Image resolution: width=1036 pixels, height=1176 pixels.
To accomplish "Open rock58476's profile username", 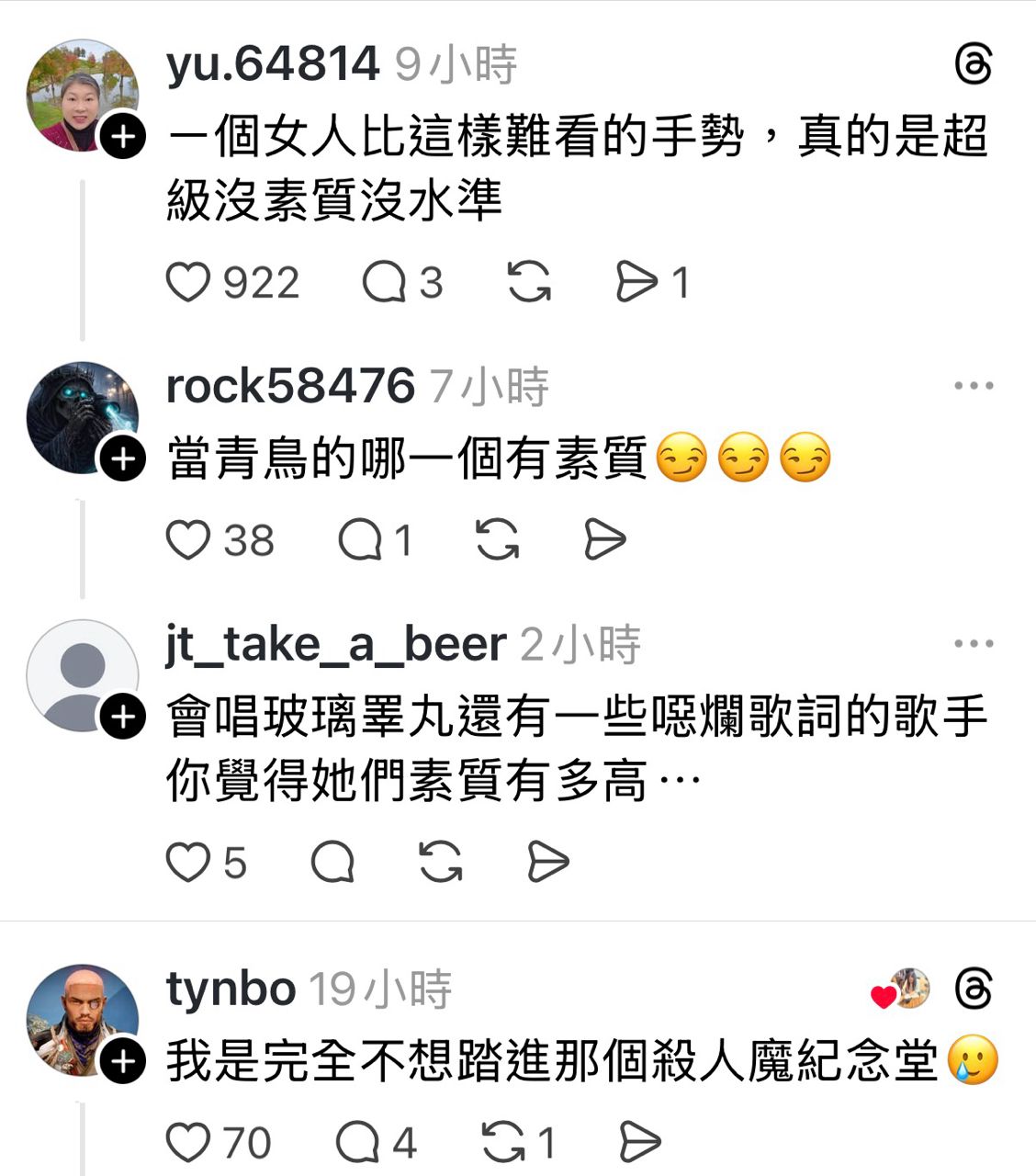I will (290, 386).
